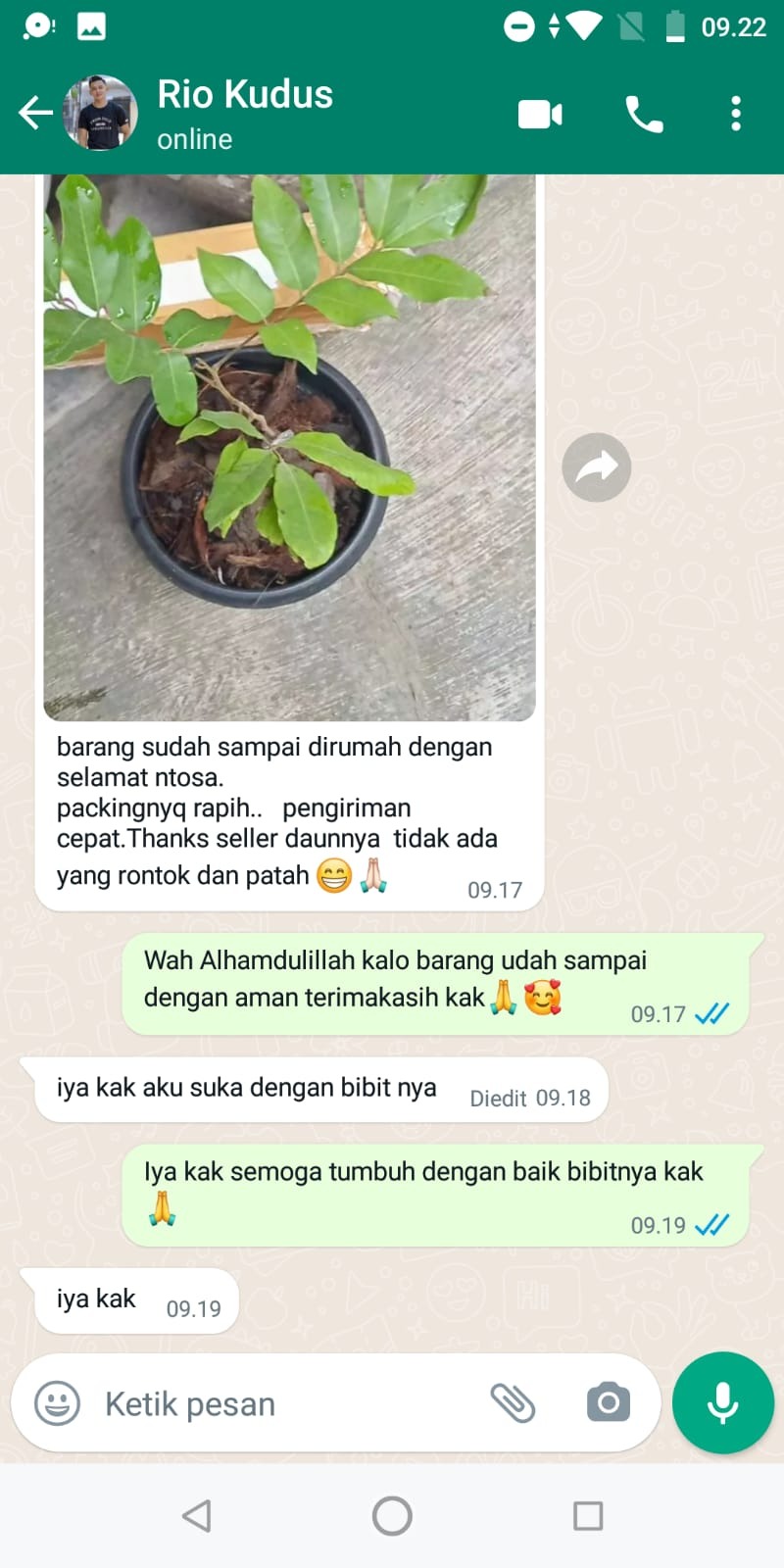Viewport: 784px width, 1568px height.
Task: Open the plant photo in the chat
Action: pyautogui.click(x=289, y=446)
